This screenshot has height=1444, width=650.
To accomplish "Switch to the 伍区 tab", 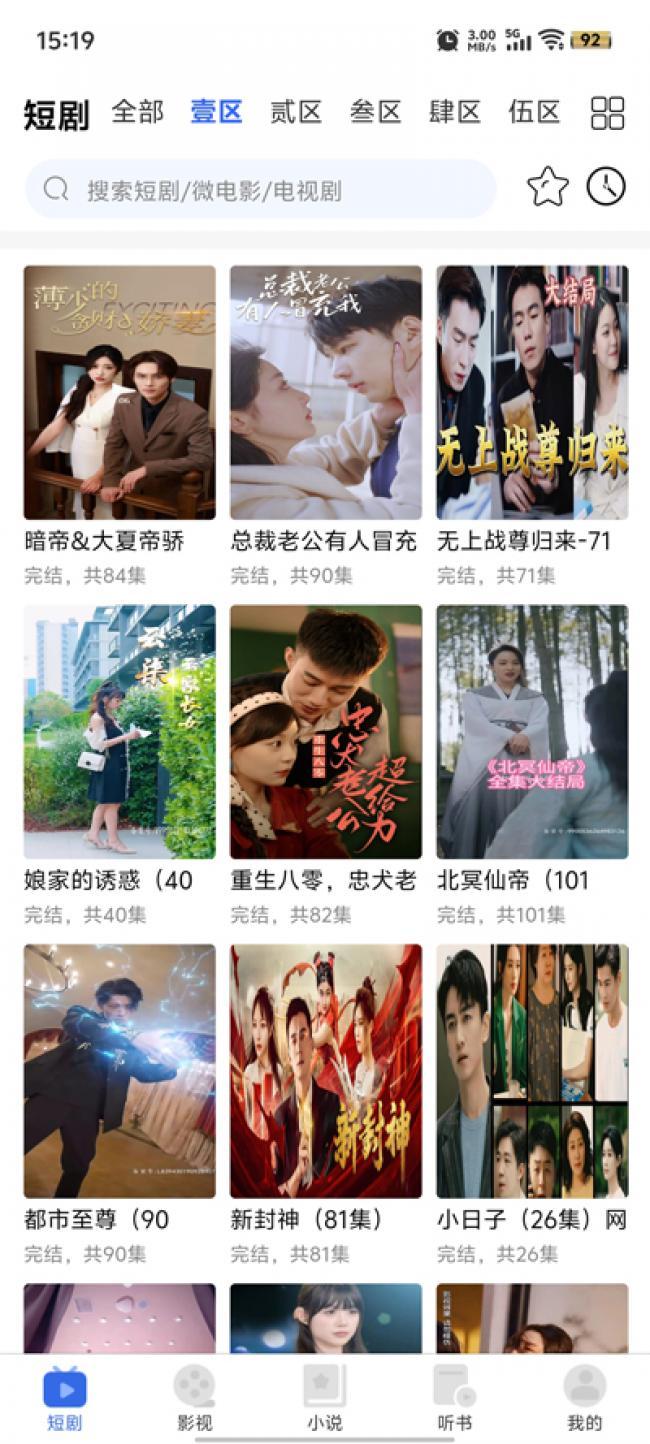I will pos(534,112).
